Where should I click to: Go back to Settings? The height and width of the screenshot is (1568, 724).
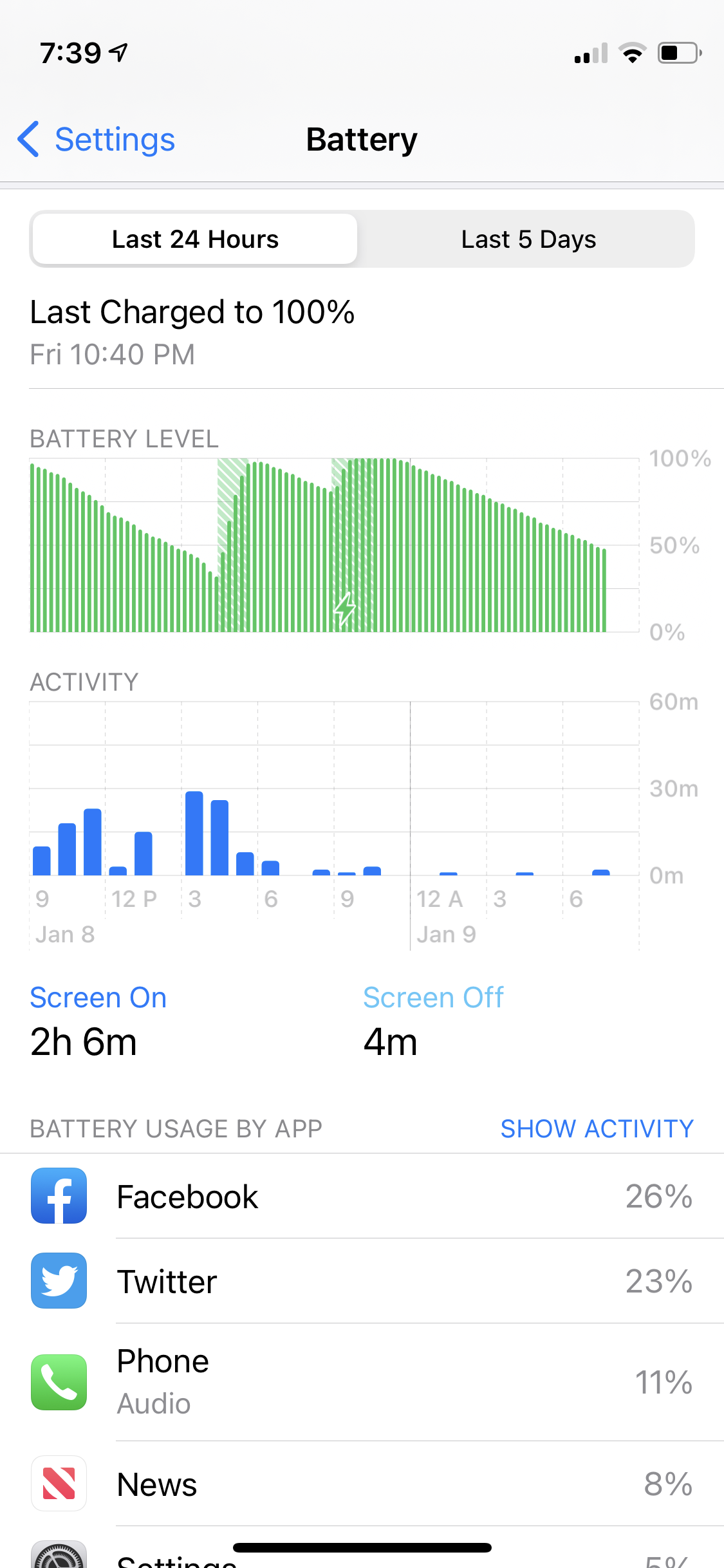(x=97, y=140)
